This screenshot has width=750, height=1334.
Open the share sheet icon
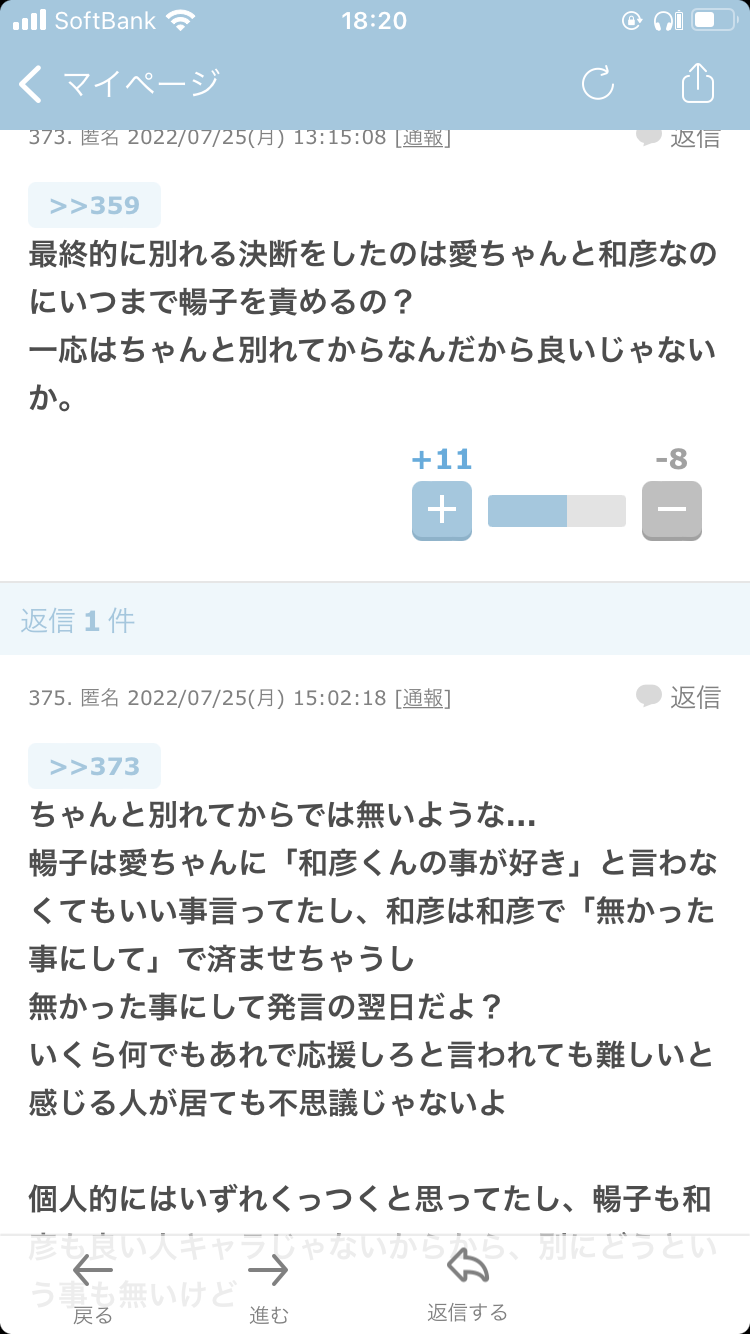click(698, 83)
